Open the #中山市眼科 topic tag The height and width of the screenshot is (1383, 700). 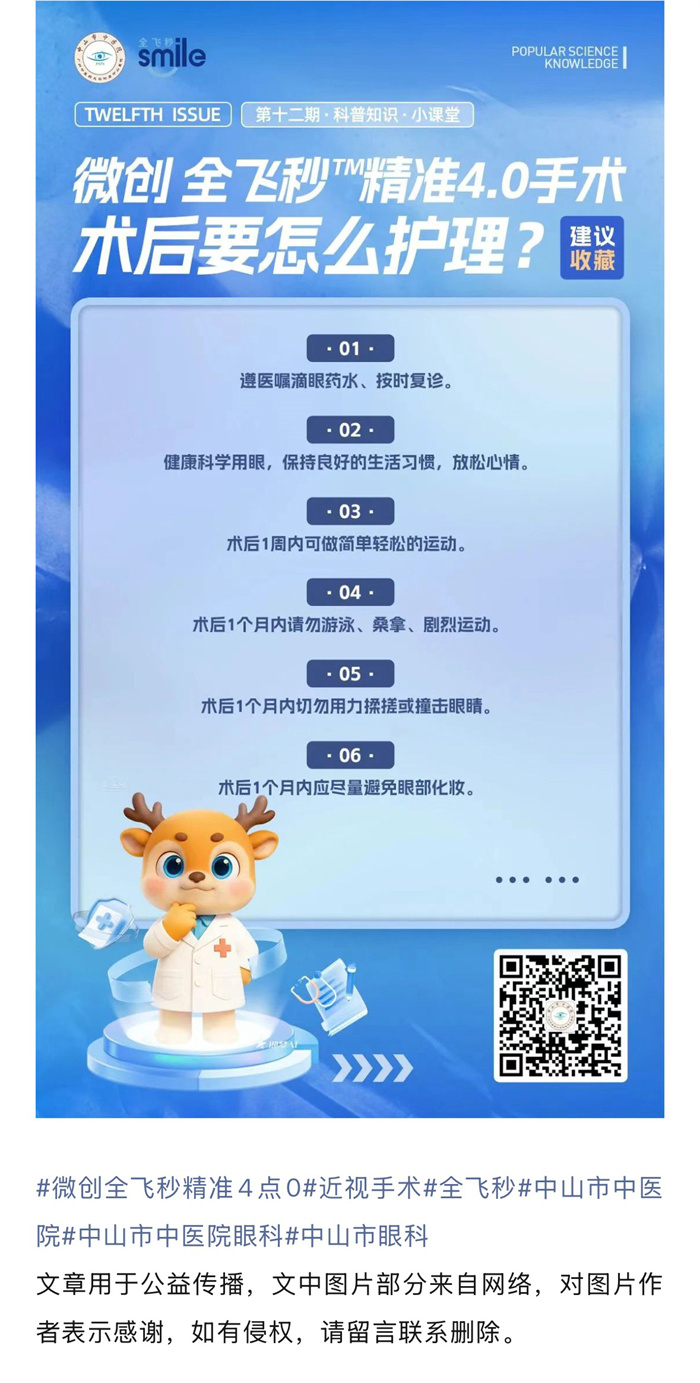coord(357,1236)
